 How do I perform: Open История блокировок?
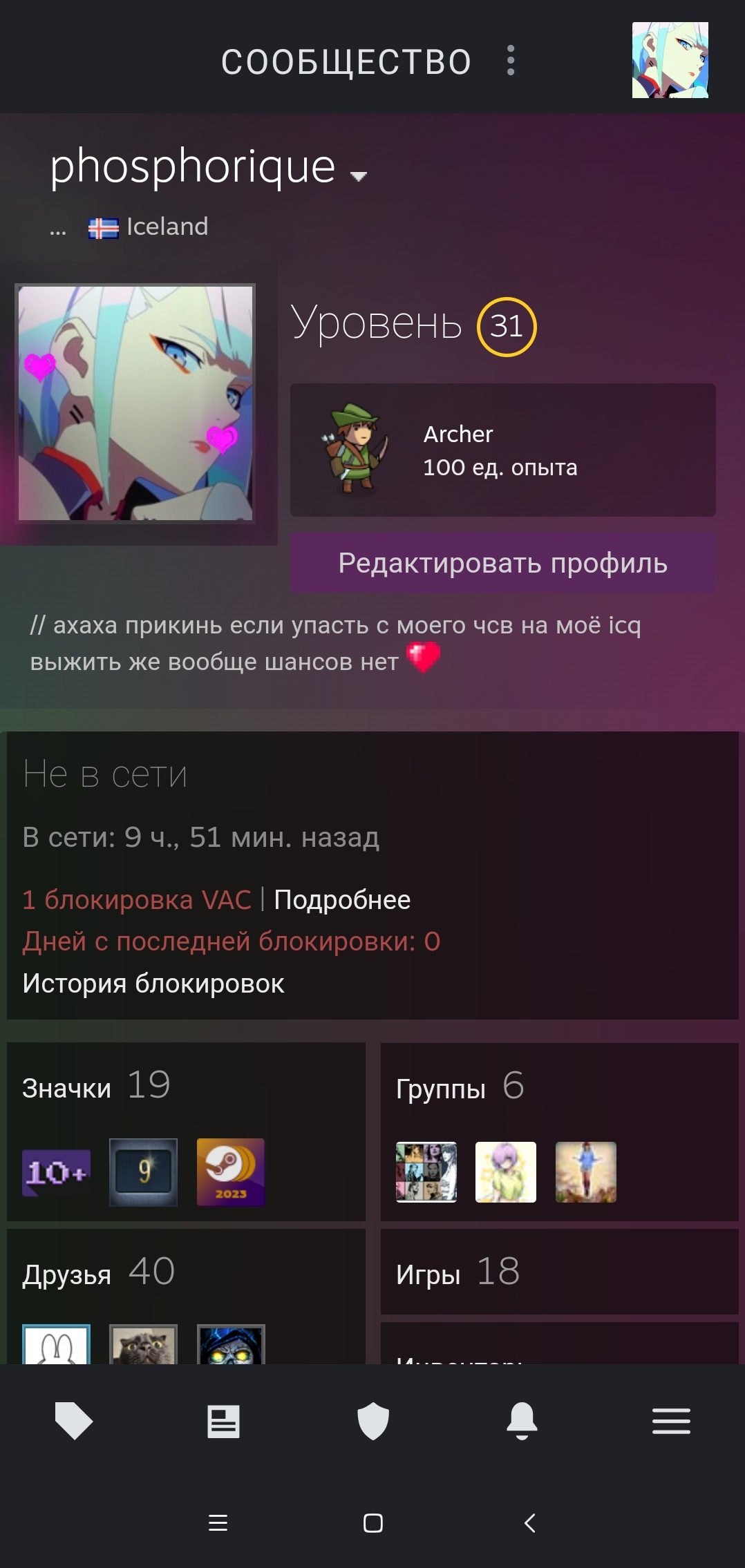tap(153, 984)
